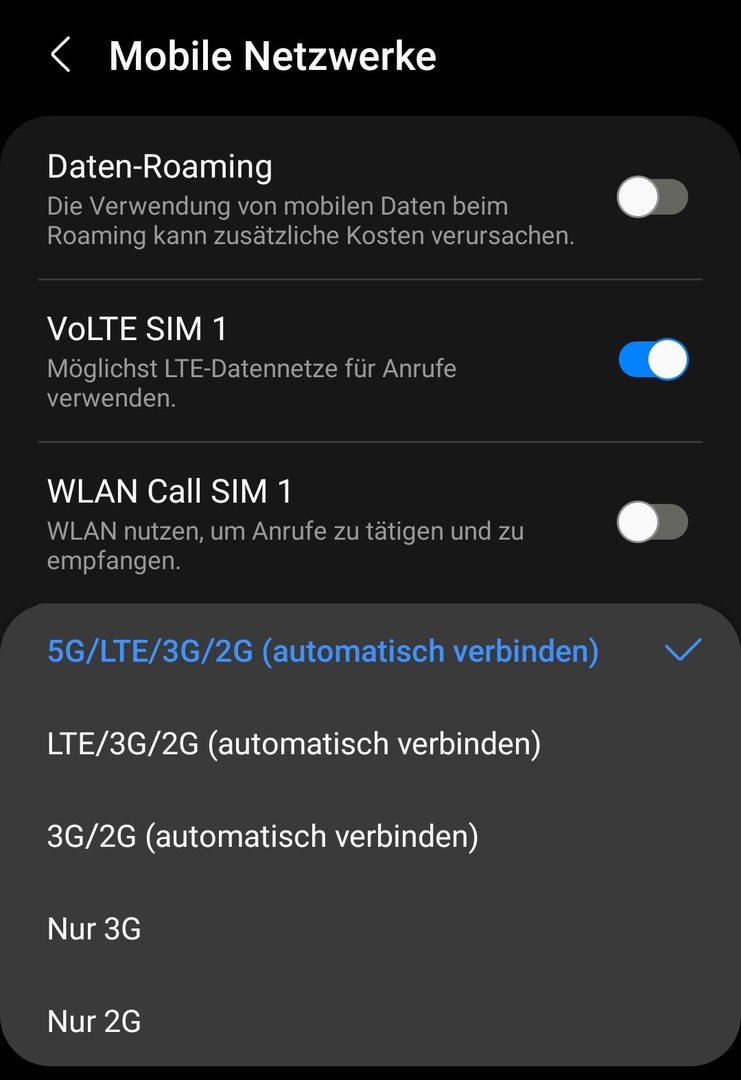This screenshot has width=741, height=1080.
Task: Select the Nur 3G option
Action: [94, 929]
